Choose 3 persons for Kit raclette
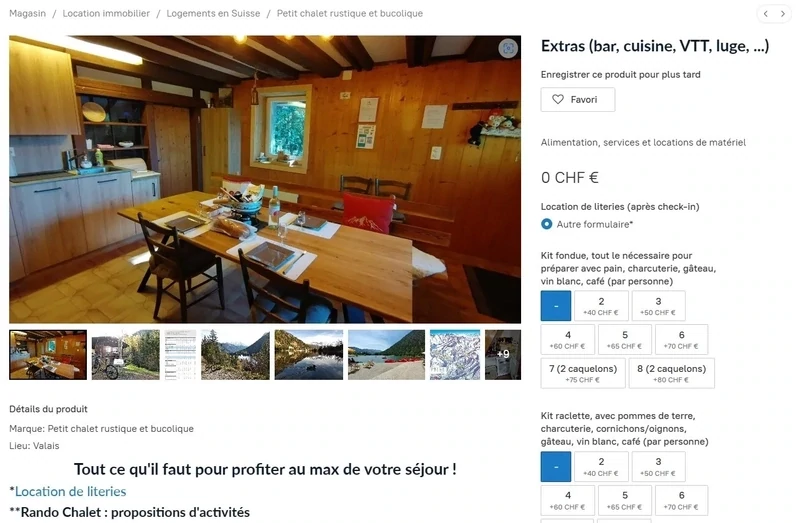Viewport: 800px width, 523px height. pyautogui.click(x=658, y=467)
